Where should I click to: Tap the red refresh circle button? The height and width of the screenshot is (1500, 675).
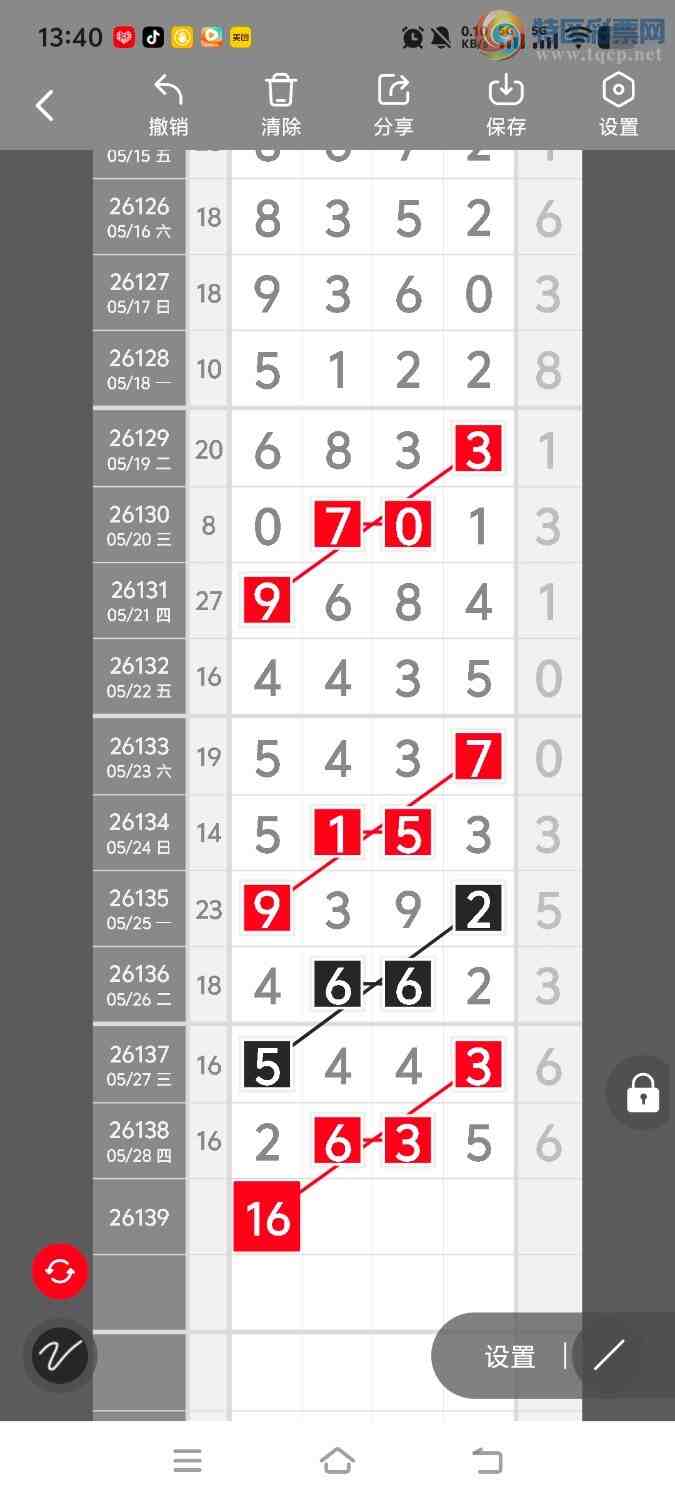[x=60, y=1272]
